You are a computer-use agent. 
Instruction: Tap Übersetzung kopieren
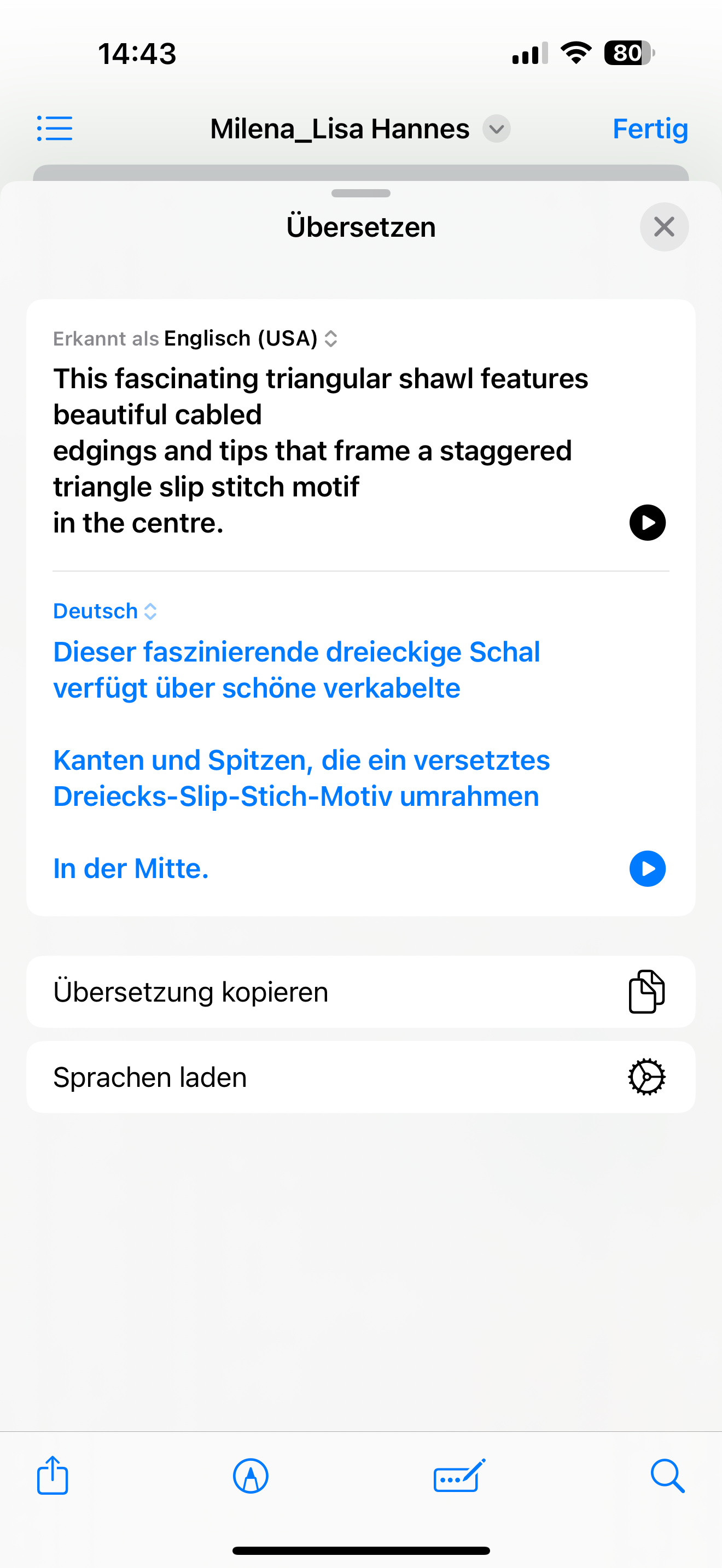[360, 992]
